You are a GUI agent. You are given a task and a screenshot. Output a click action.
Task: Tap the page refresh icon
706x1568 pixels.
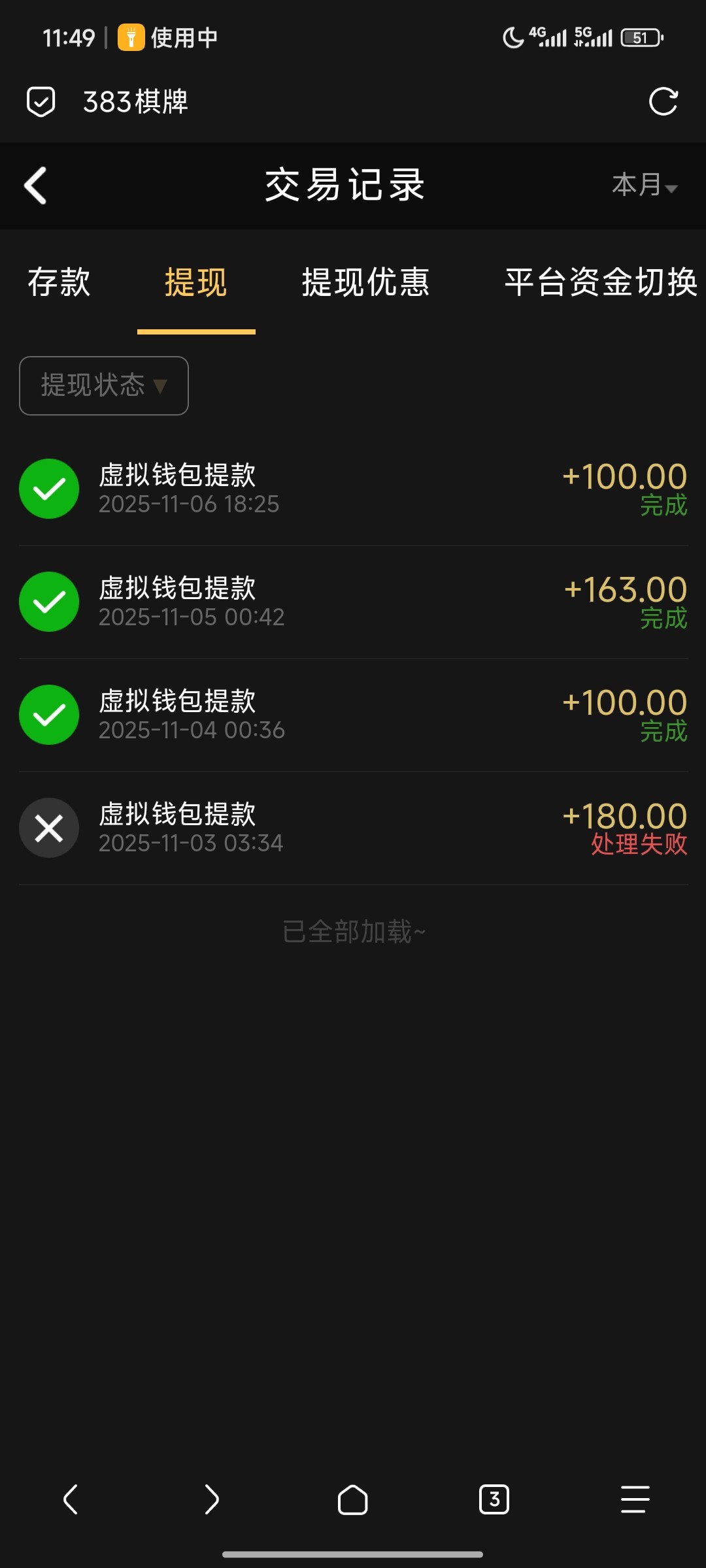coord(663,103)
